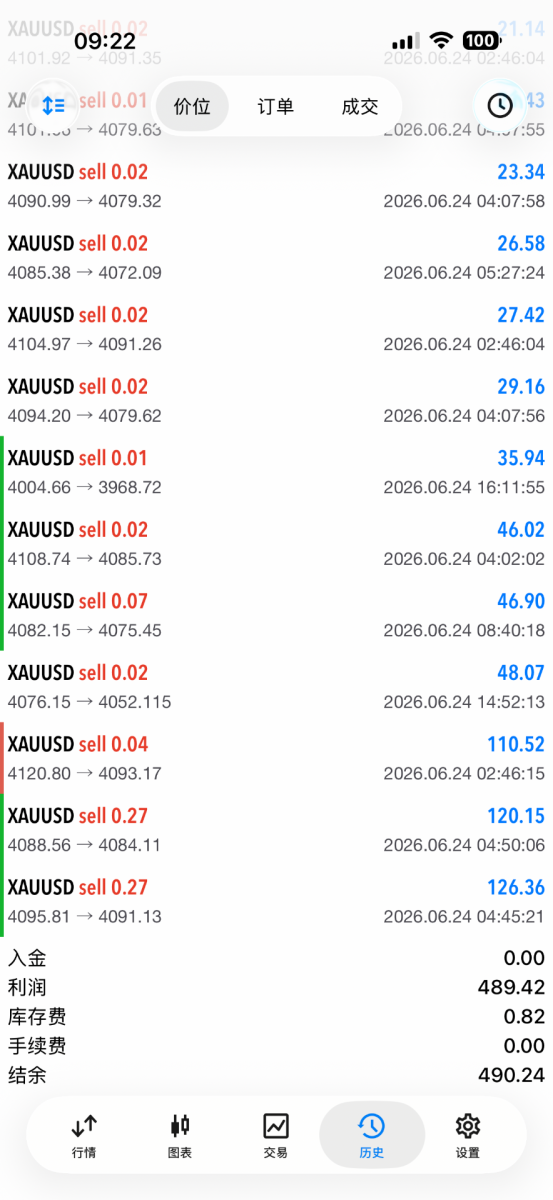Open the sell 0.27 trade with profit 120.15

(276, 830)
